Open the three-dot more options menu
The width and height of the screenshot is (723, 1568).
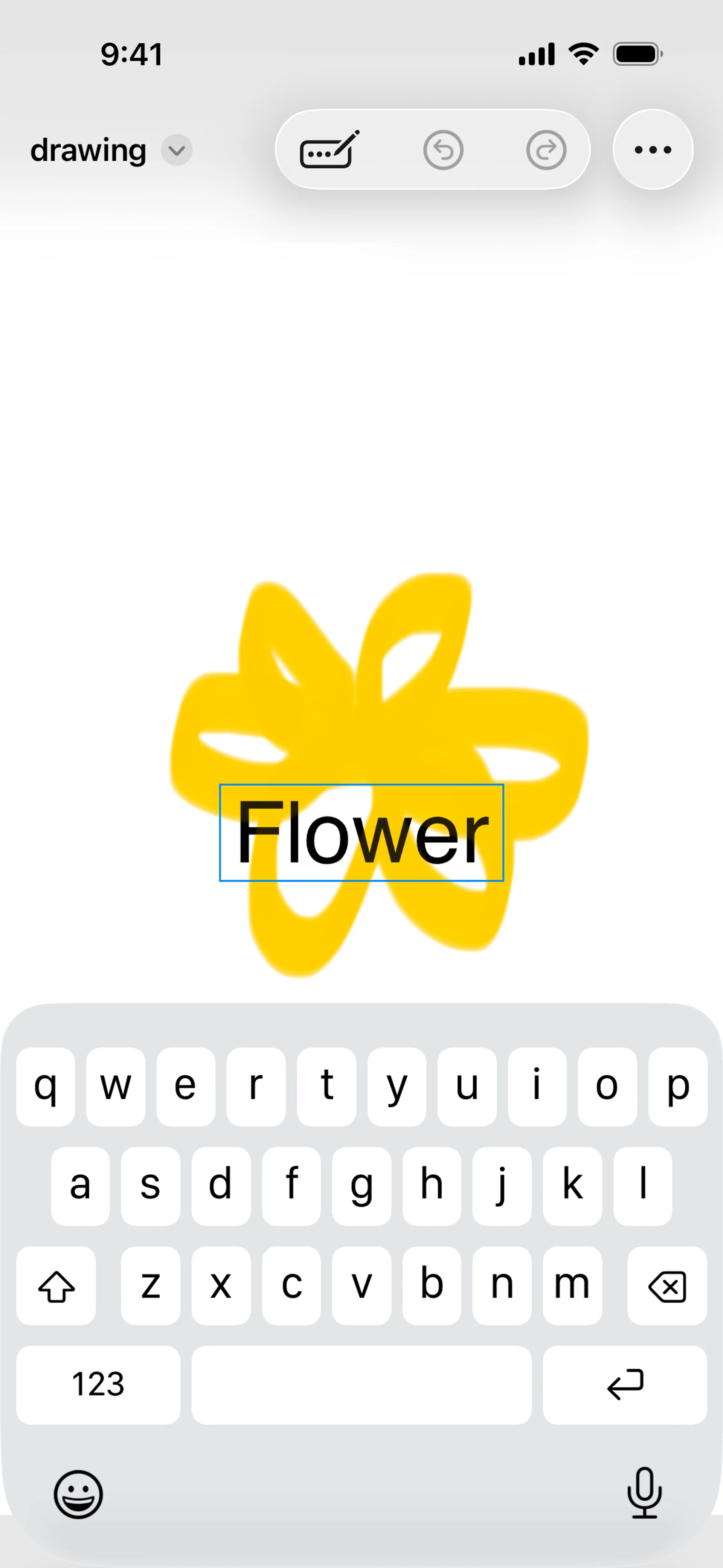[653, 150]
